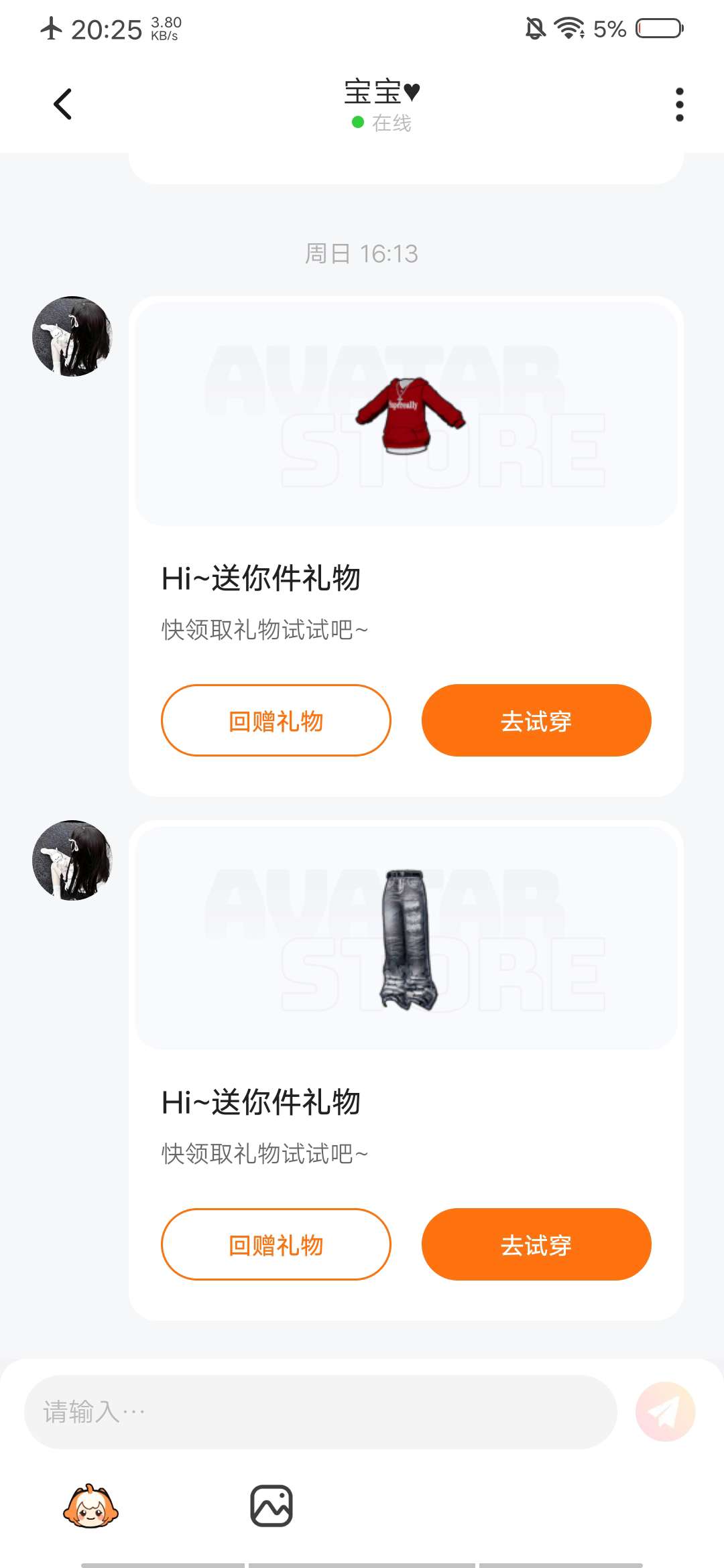
Task: View the sender's avatar beside the jeans gift
Action: tap(72, 860)
